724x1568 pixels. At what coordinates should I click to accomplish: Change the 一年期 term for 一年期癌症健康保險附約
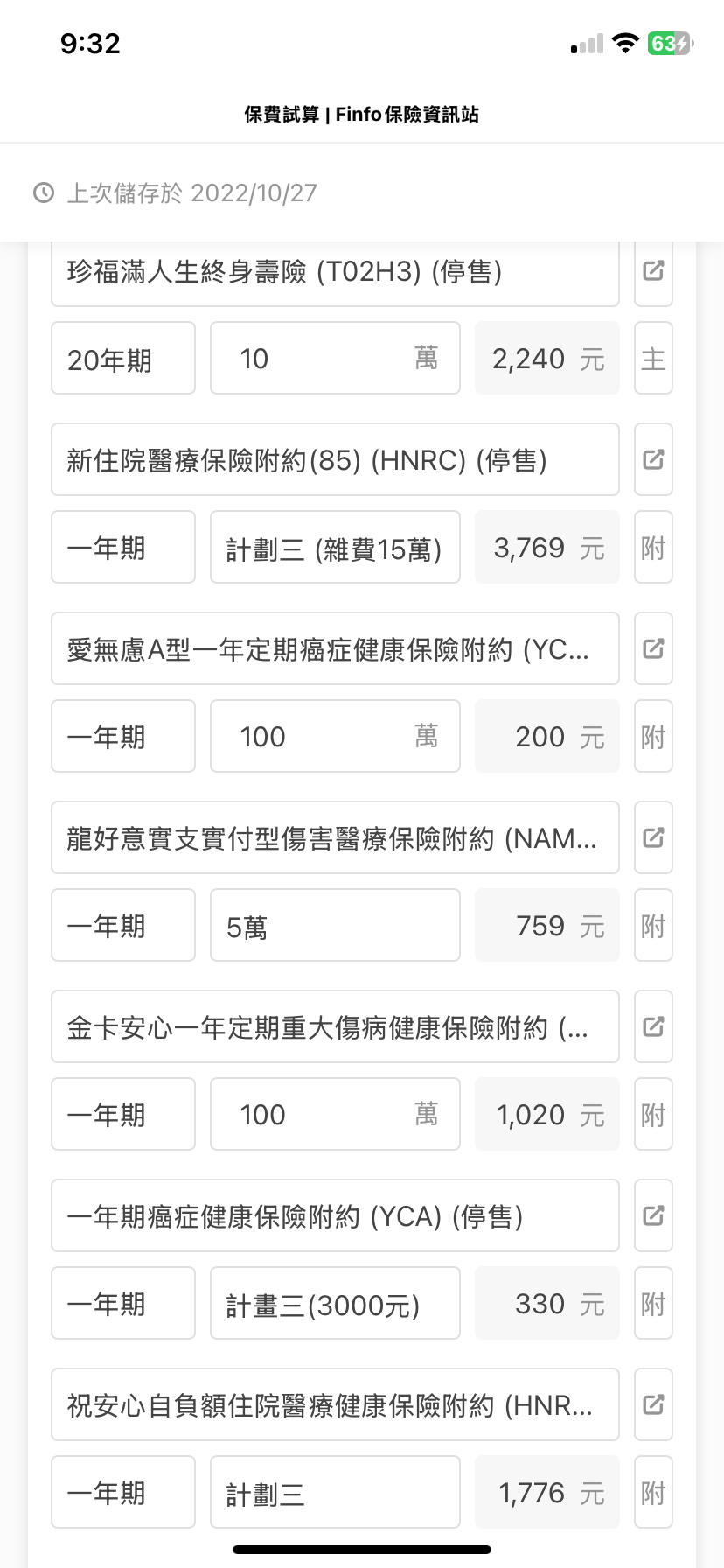click(123, 1303)
